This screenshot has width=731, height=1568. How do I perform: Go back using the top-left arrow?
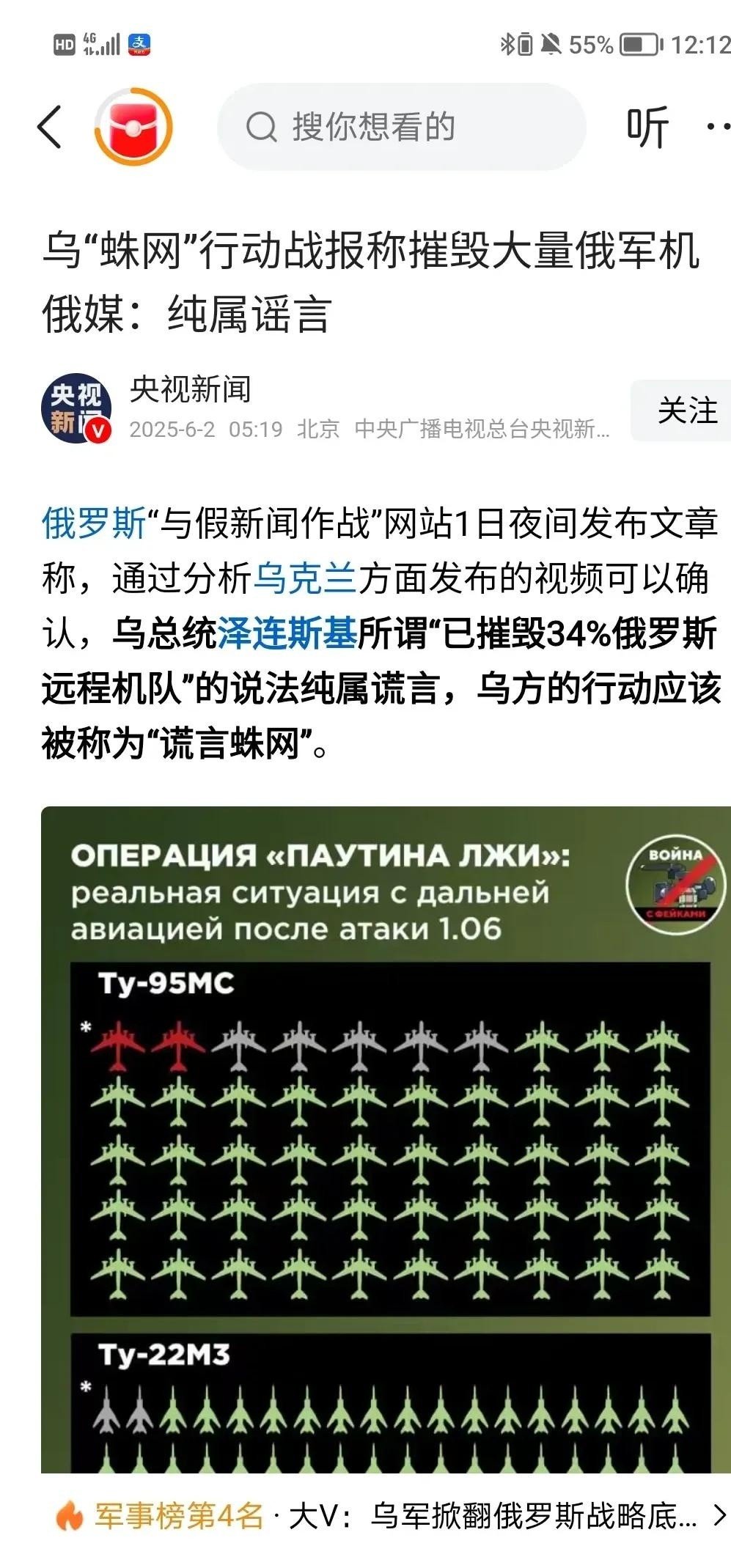point(49,127)
